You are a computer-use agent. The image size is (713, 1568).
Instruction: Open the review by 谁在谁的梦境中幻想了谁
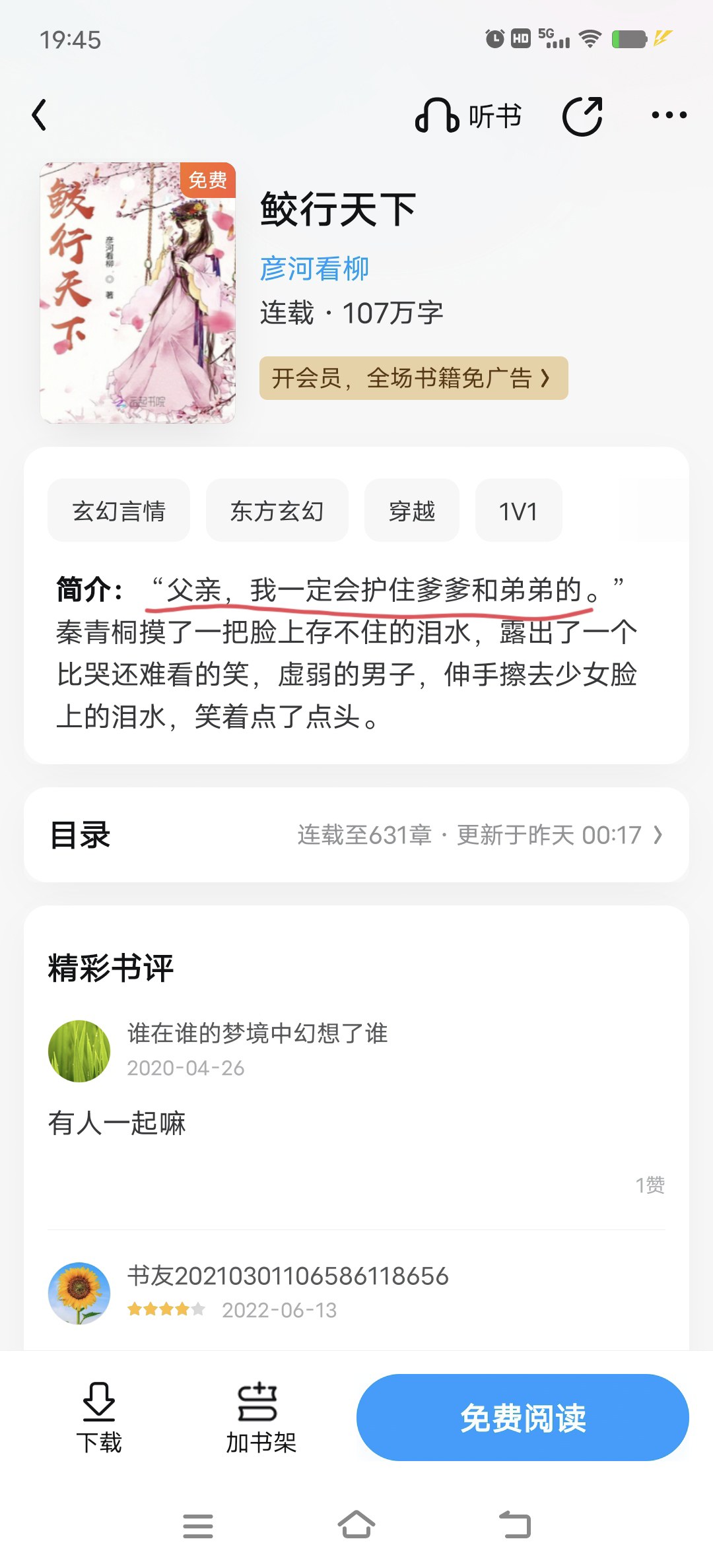tap(257, 1033)
